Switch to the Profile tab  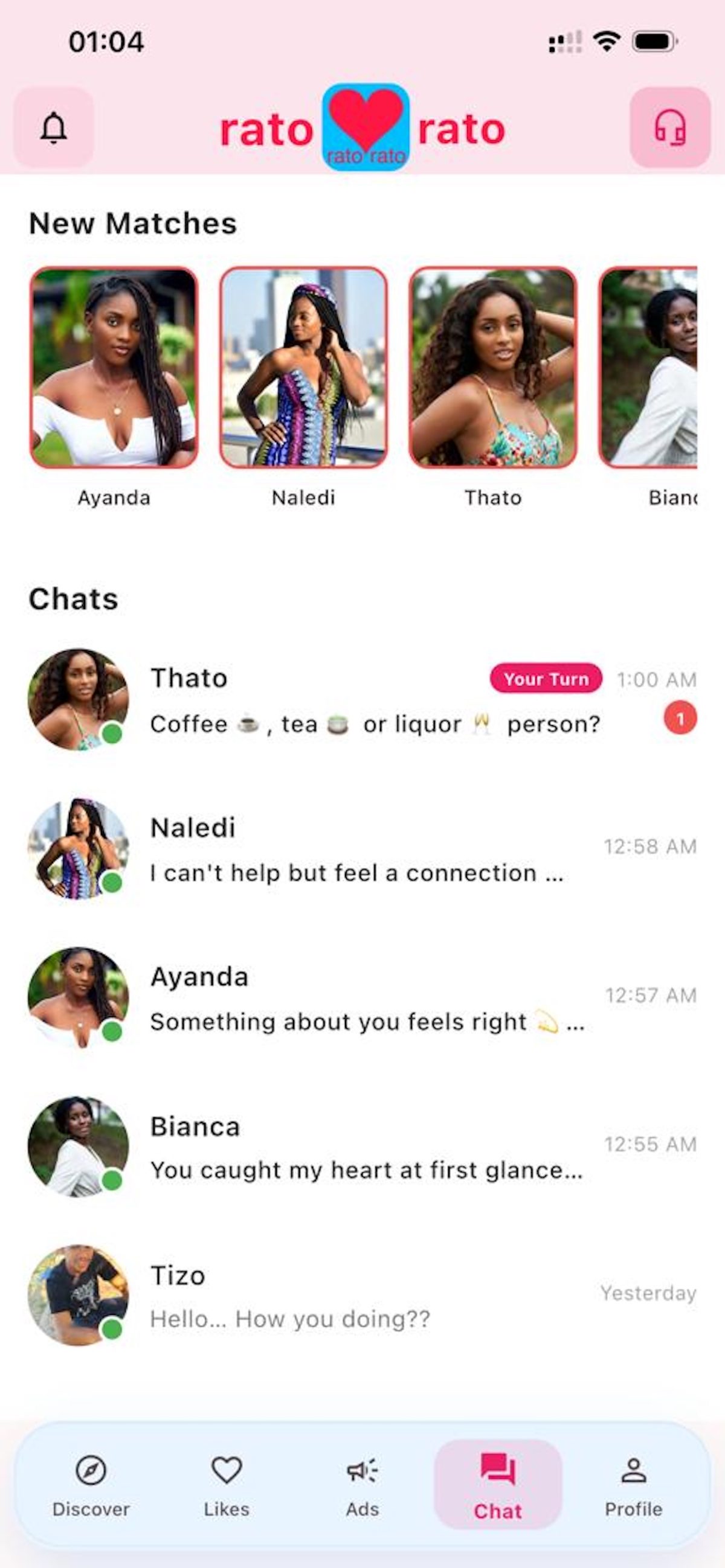[x=634, y=1485]
